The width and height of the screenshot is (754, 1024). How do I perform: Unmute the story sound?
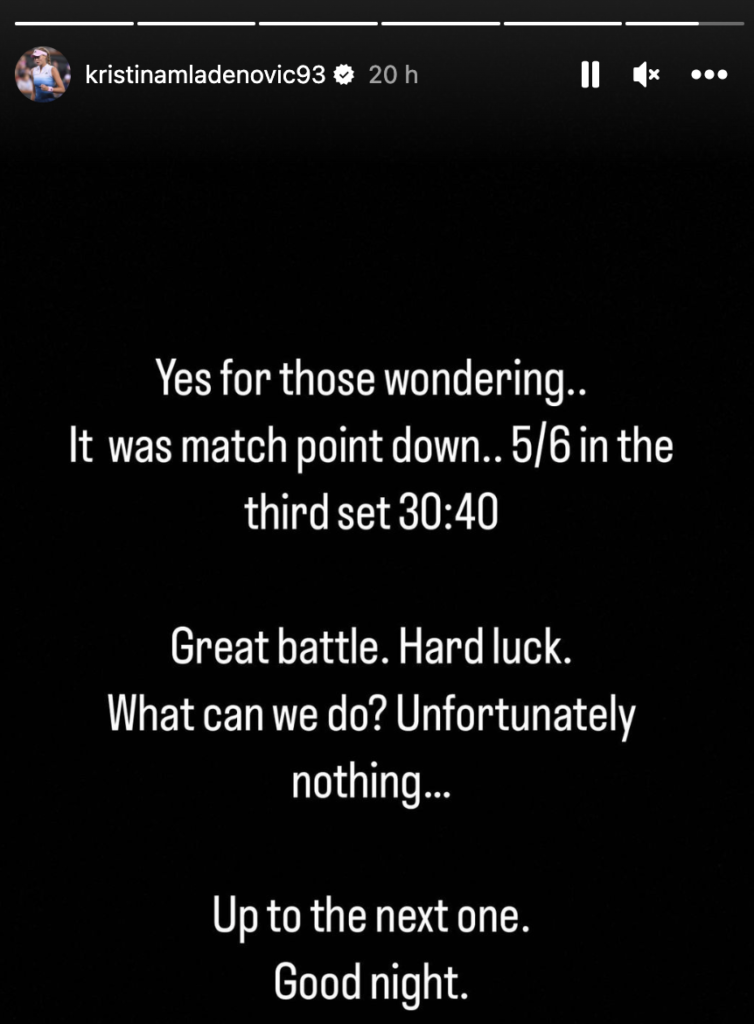point(647,75)
